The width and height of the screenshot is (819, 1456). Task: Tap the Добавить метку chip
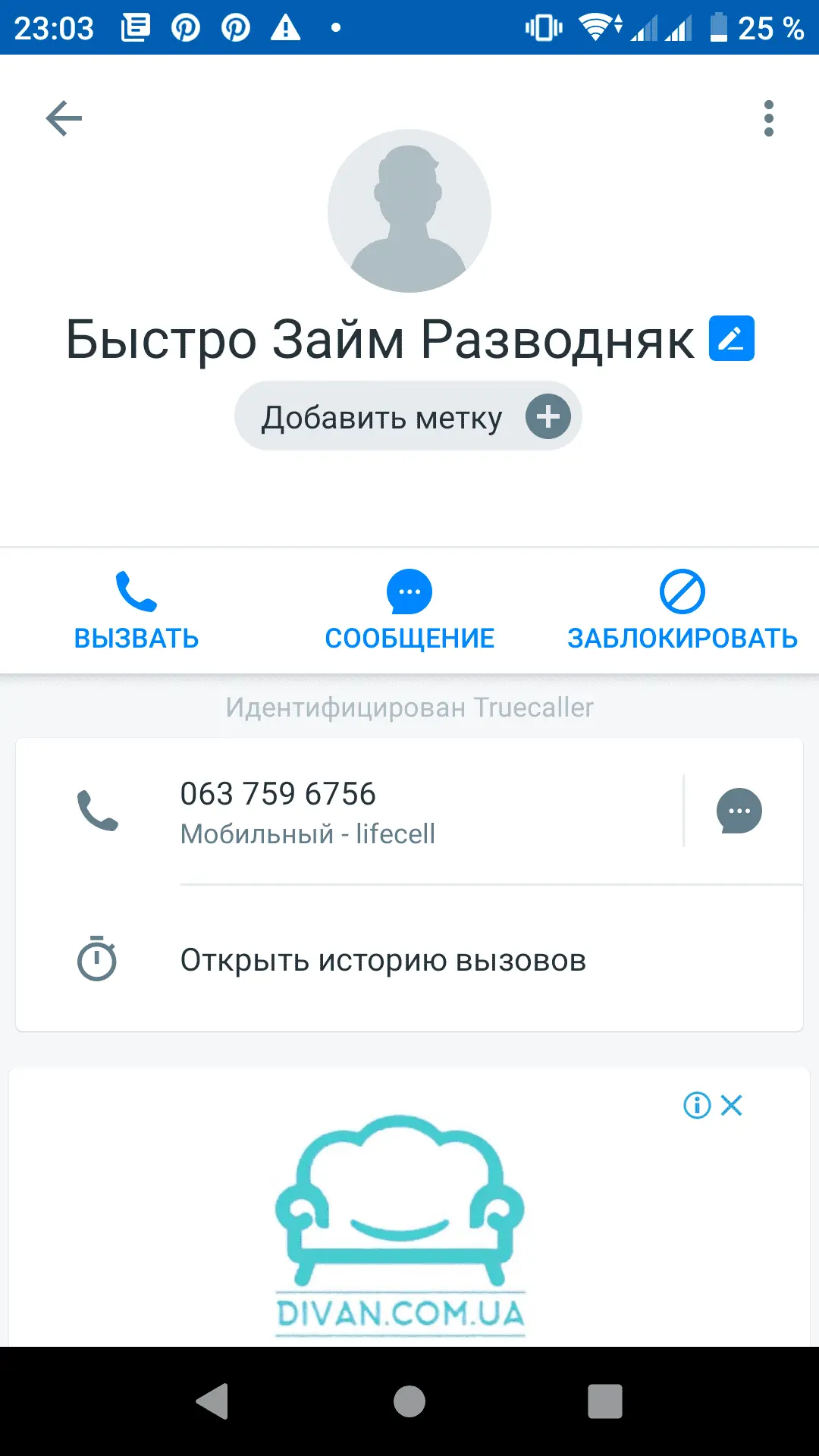[x=408, y=416]
